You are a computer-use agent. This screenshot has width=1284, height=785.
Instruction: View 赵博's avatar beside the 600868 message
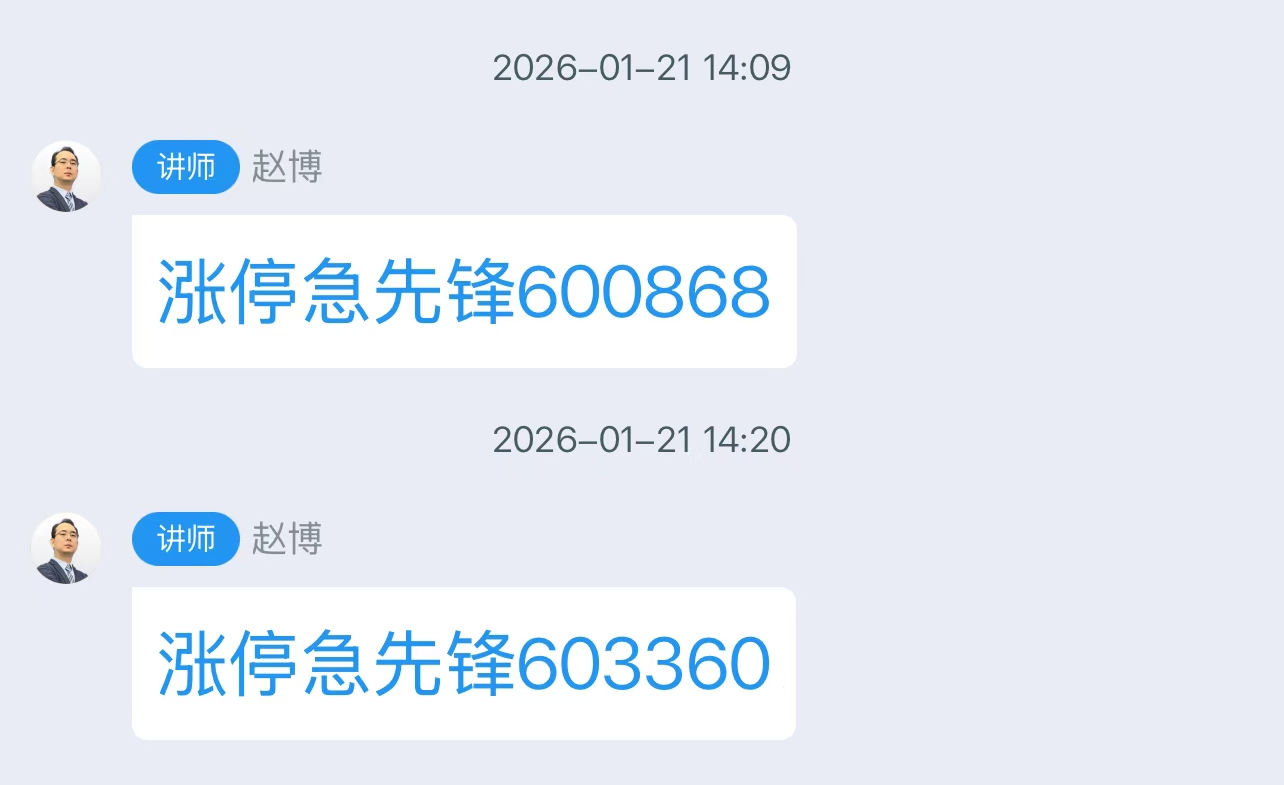(x=66, y=176)
